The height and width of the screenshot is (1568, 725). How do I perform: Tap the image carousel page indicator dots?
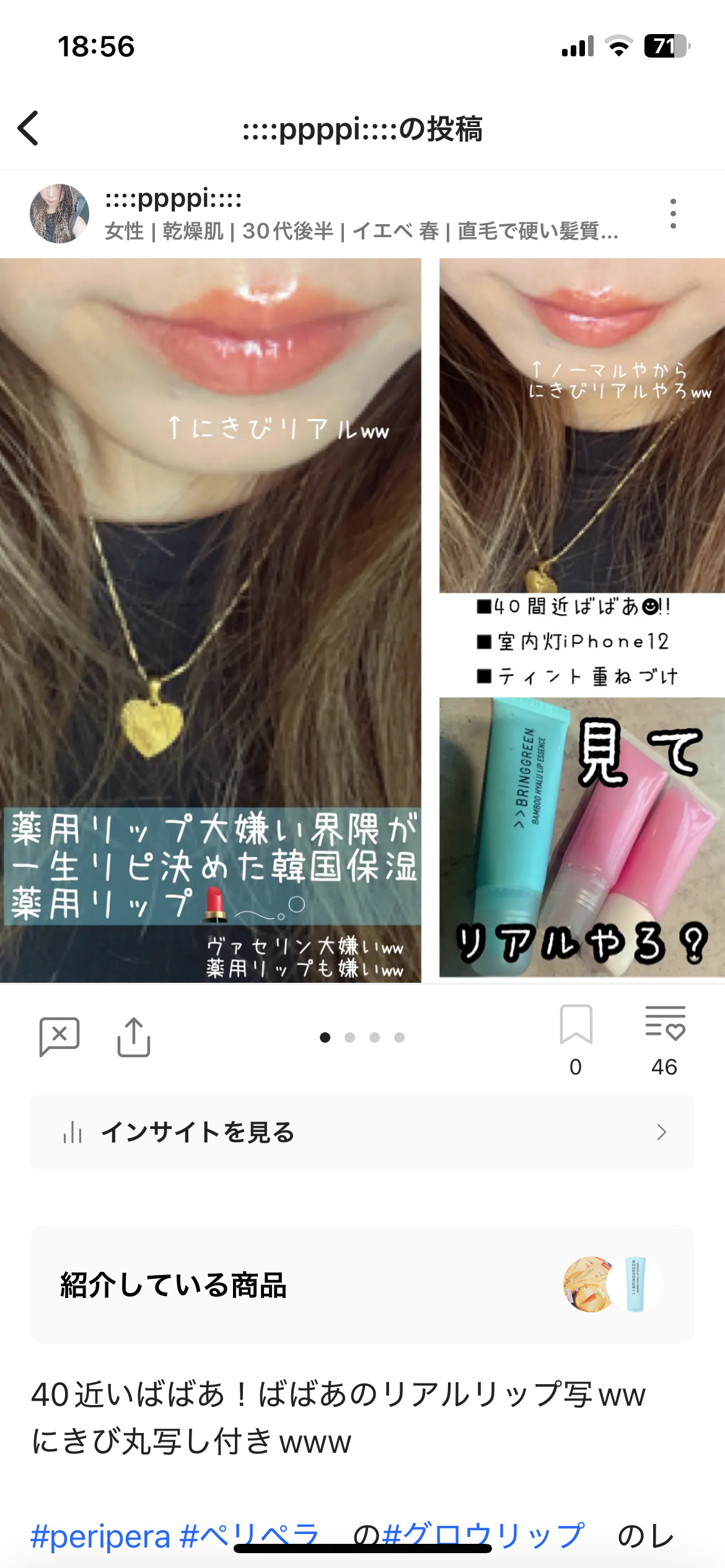click(362, 1037)
